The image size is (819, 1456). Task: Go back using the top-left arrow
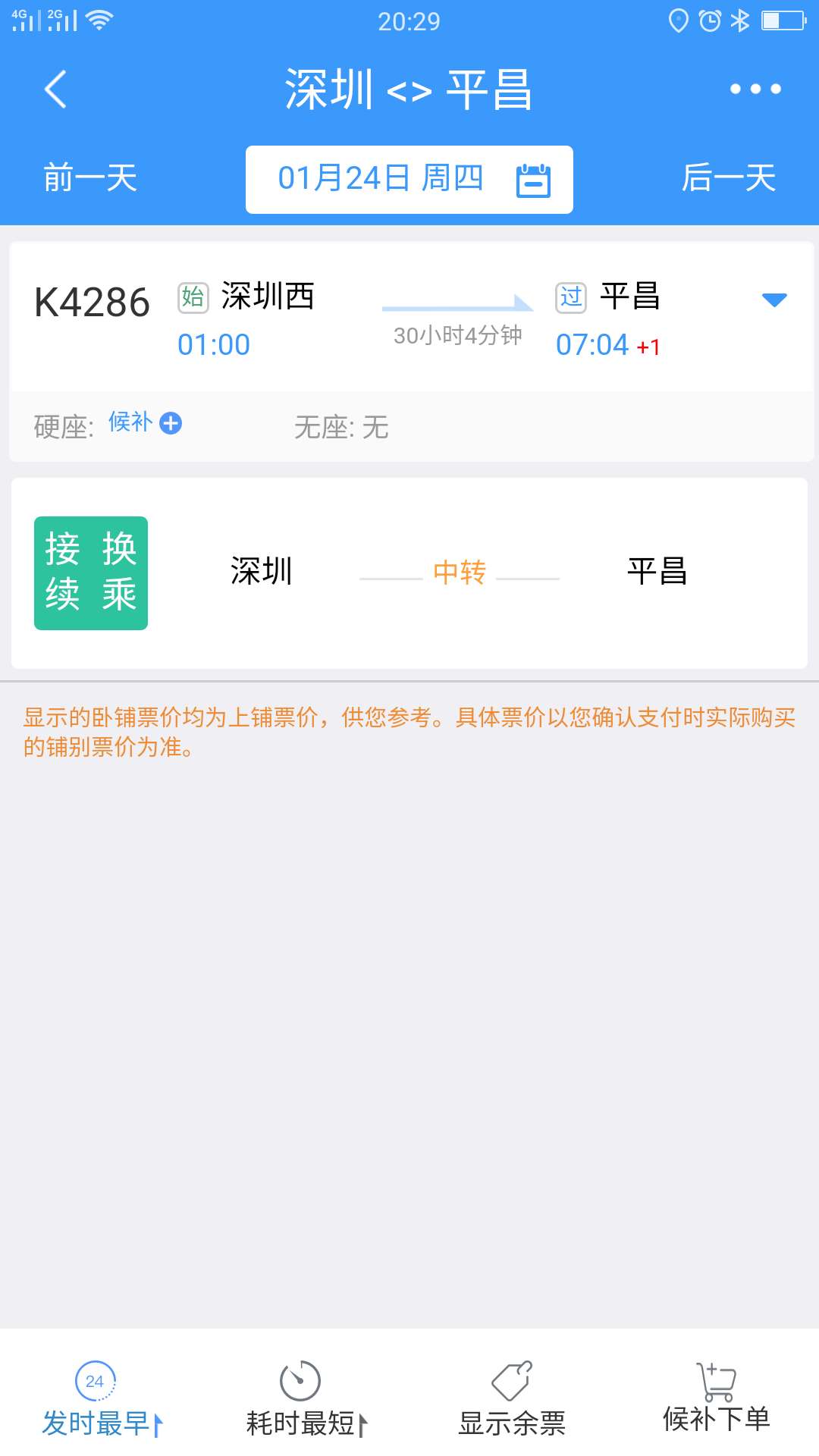click(55, 89)
